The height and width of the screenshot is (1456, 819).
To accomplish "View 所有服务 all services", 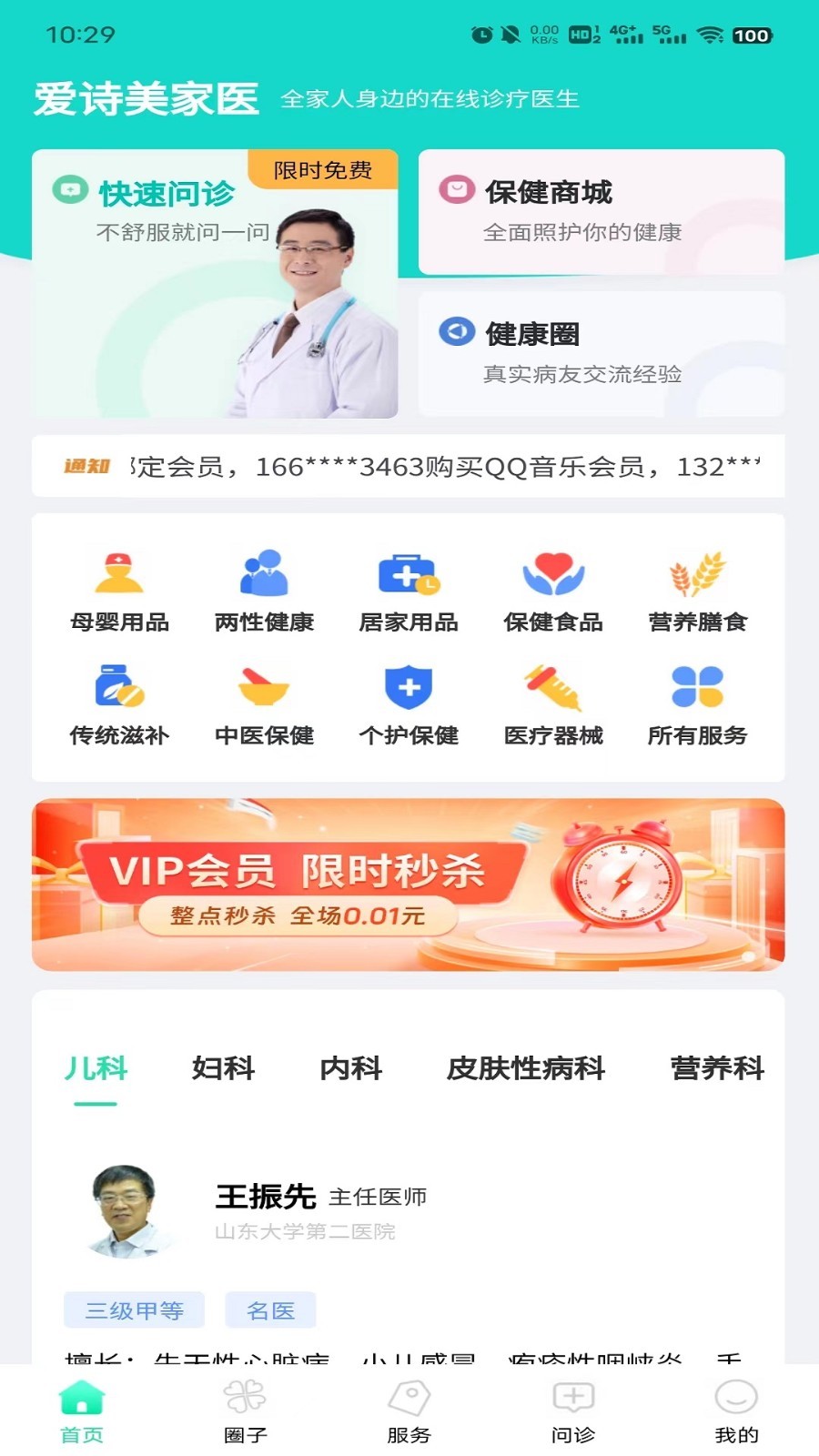I will click(x=697, y=703).
